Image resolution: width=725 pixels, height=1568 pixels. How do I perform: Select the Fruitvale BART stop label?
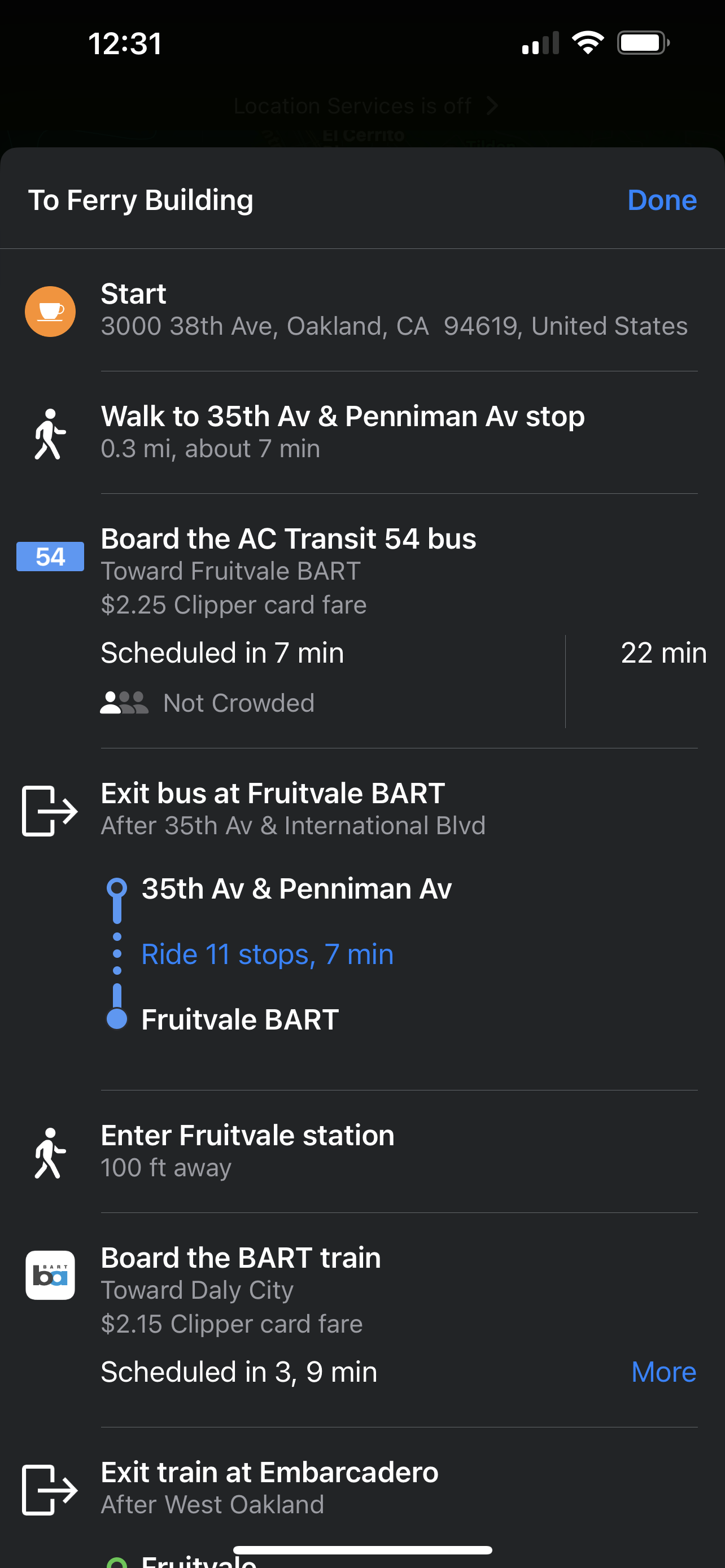pyautogui.click(x=240, y=1018)
